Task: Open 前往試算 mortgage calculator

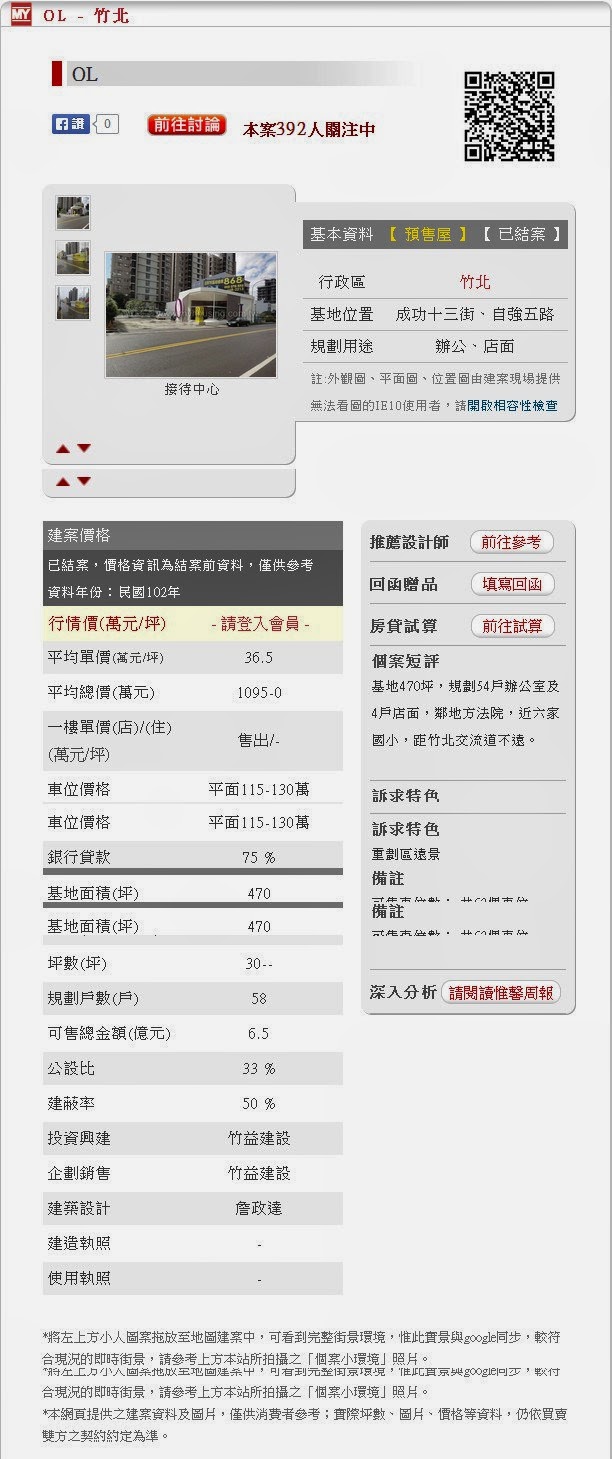Action: [x=512, y=626]
